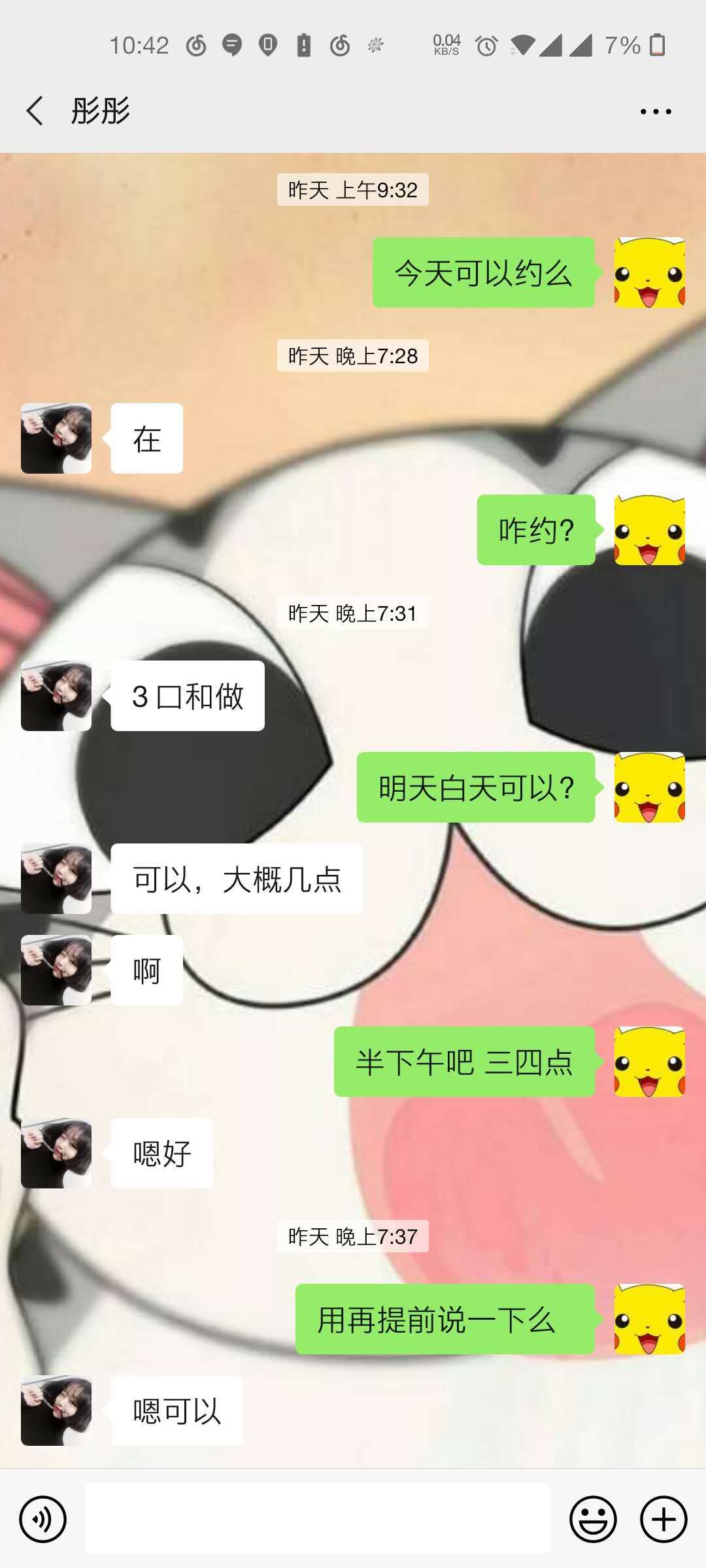Select the single-character message 在
Screen dimensions: 706x1568
point(146,439)
